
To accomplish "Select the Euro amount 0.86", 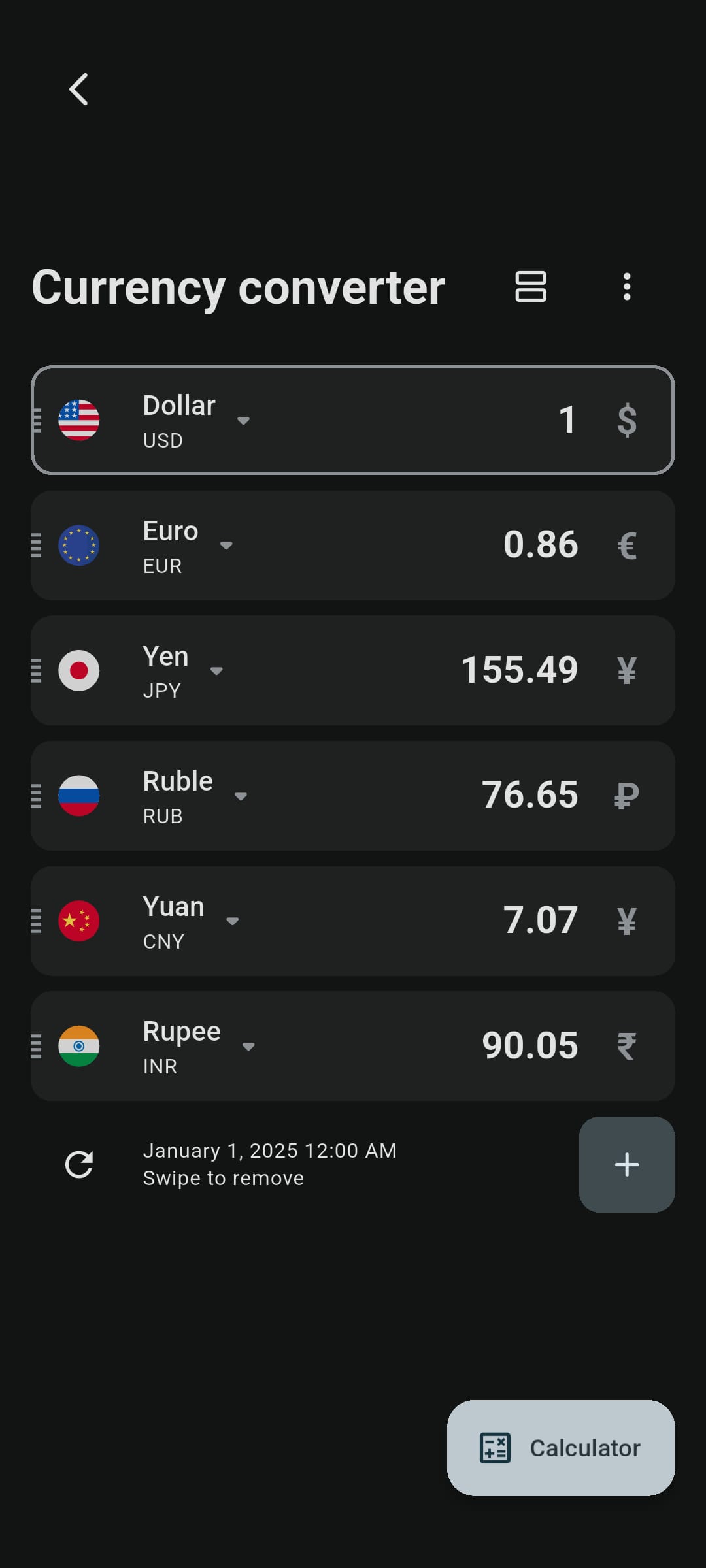I will (x=540, y=545).
